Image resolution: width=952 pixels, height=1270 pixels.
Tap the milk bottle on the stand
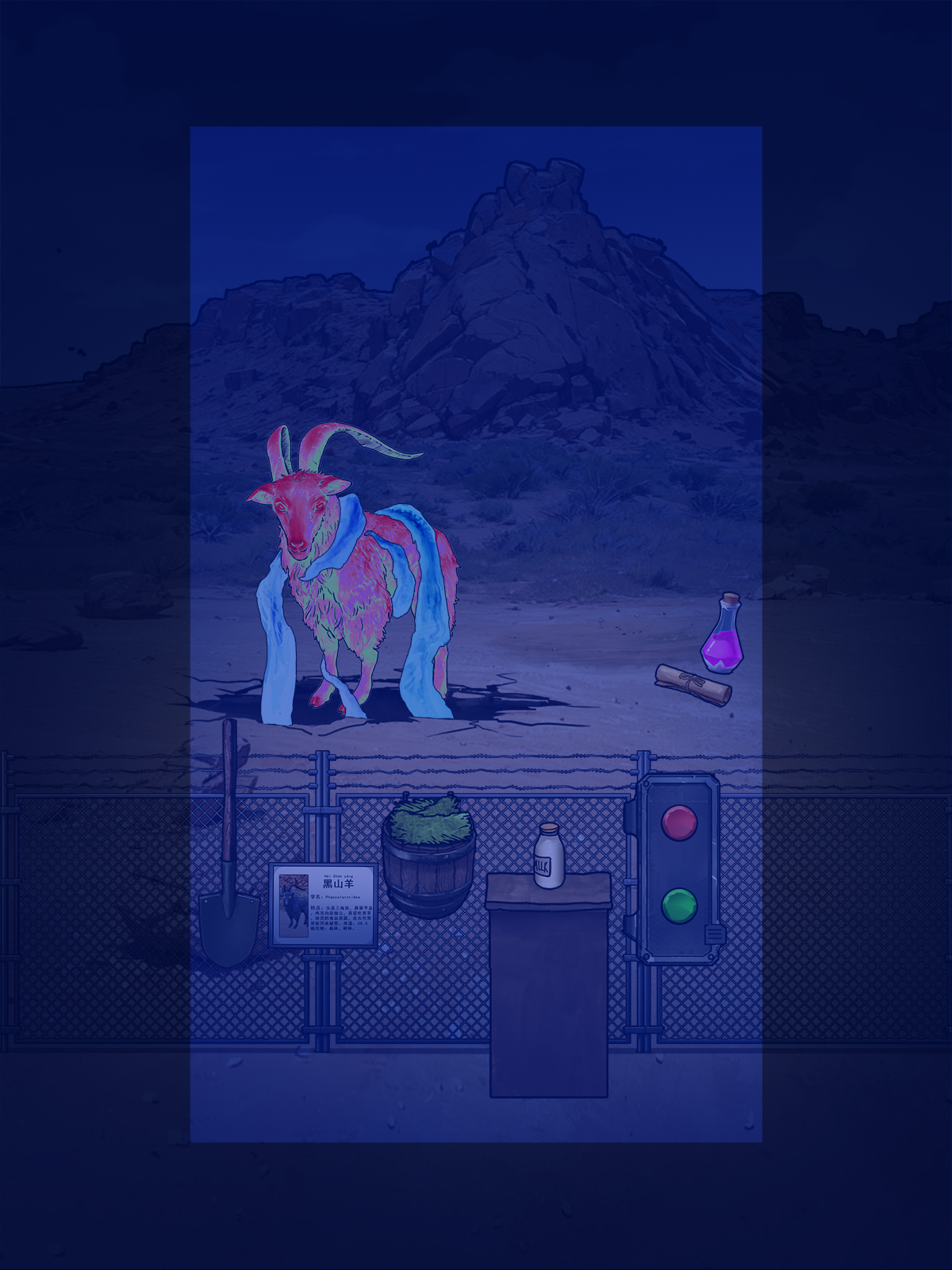[548, 856]
